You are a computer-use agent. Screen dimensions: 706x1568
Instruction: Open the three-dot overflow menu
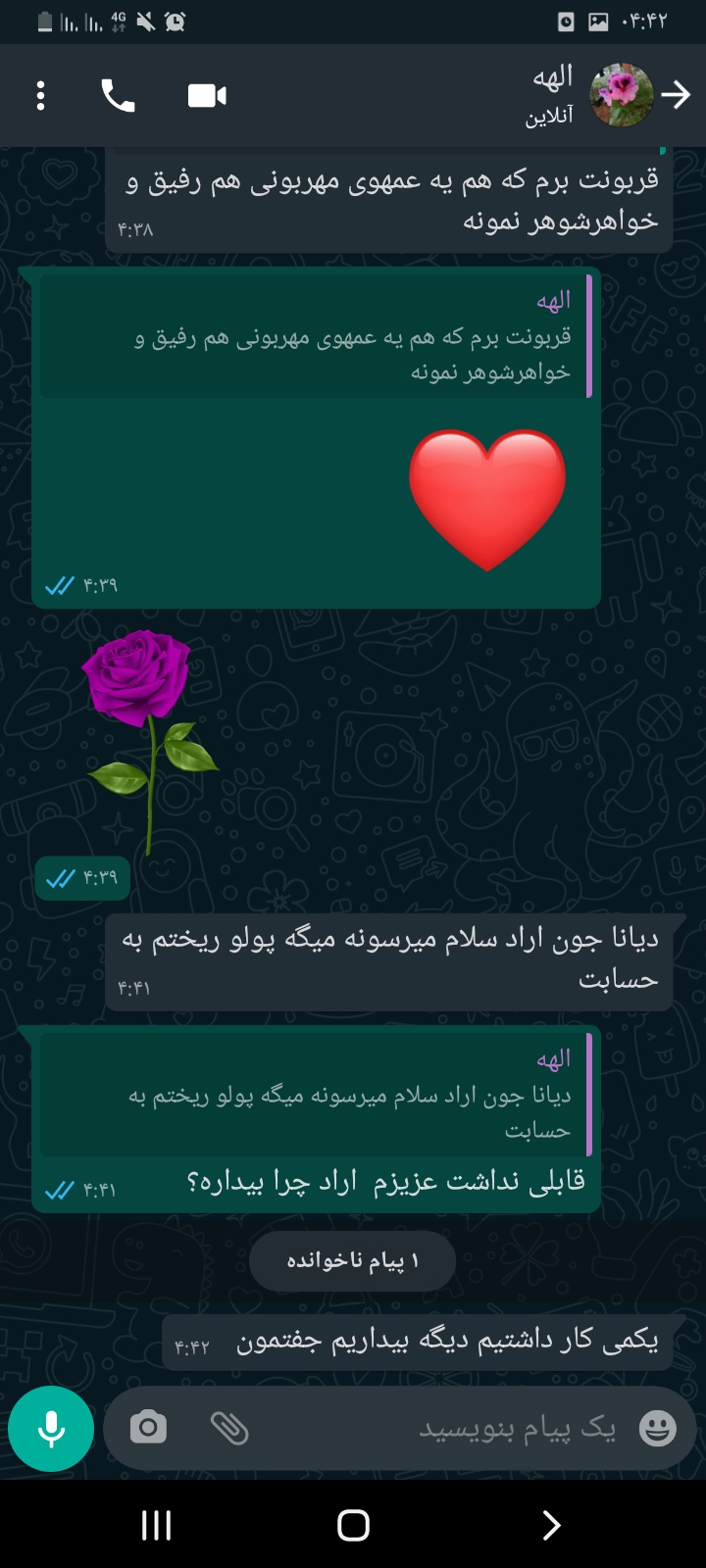click(x=40, y=95)
